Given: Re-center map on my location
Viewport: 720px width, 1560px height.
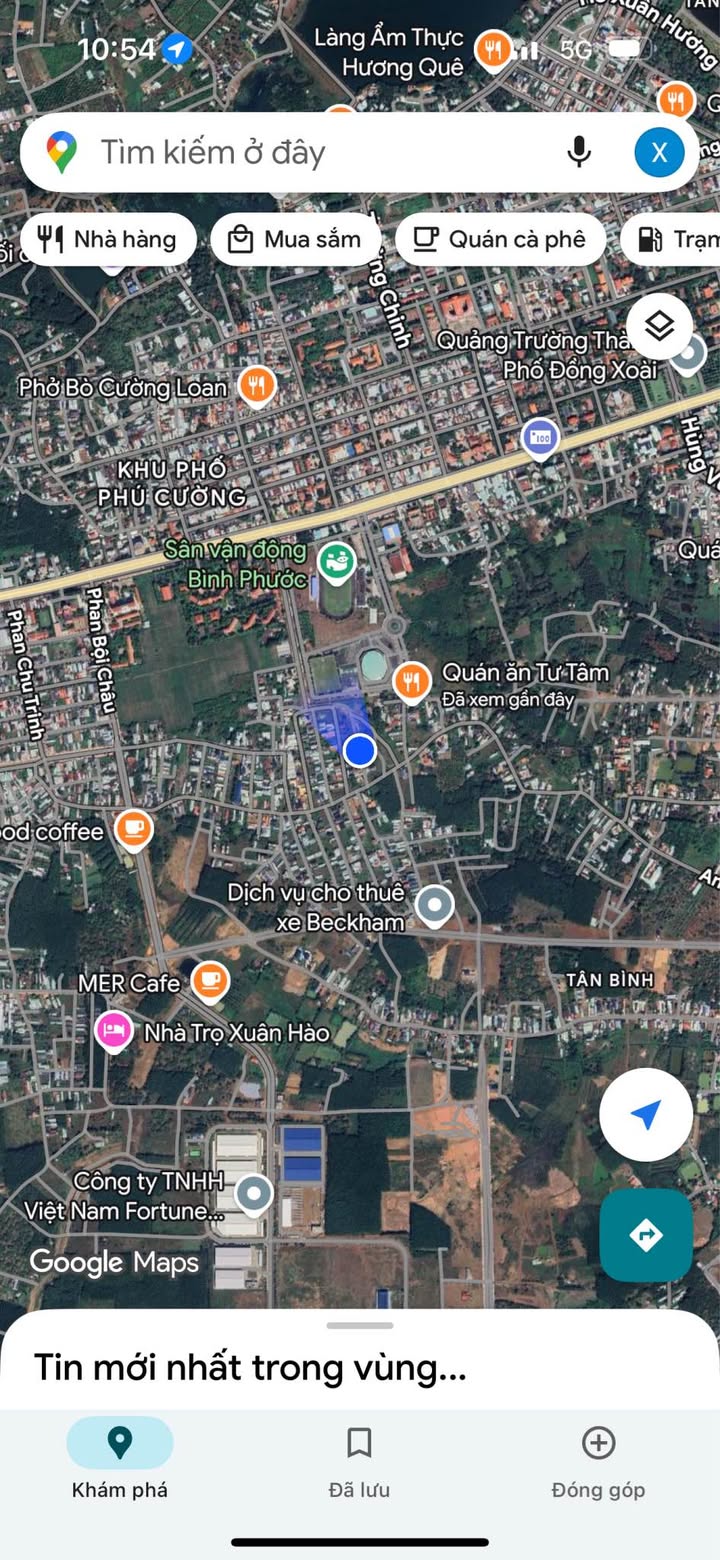Looking at the screenshot, I should (x=645, y=1114).
